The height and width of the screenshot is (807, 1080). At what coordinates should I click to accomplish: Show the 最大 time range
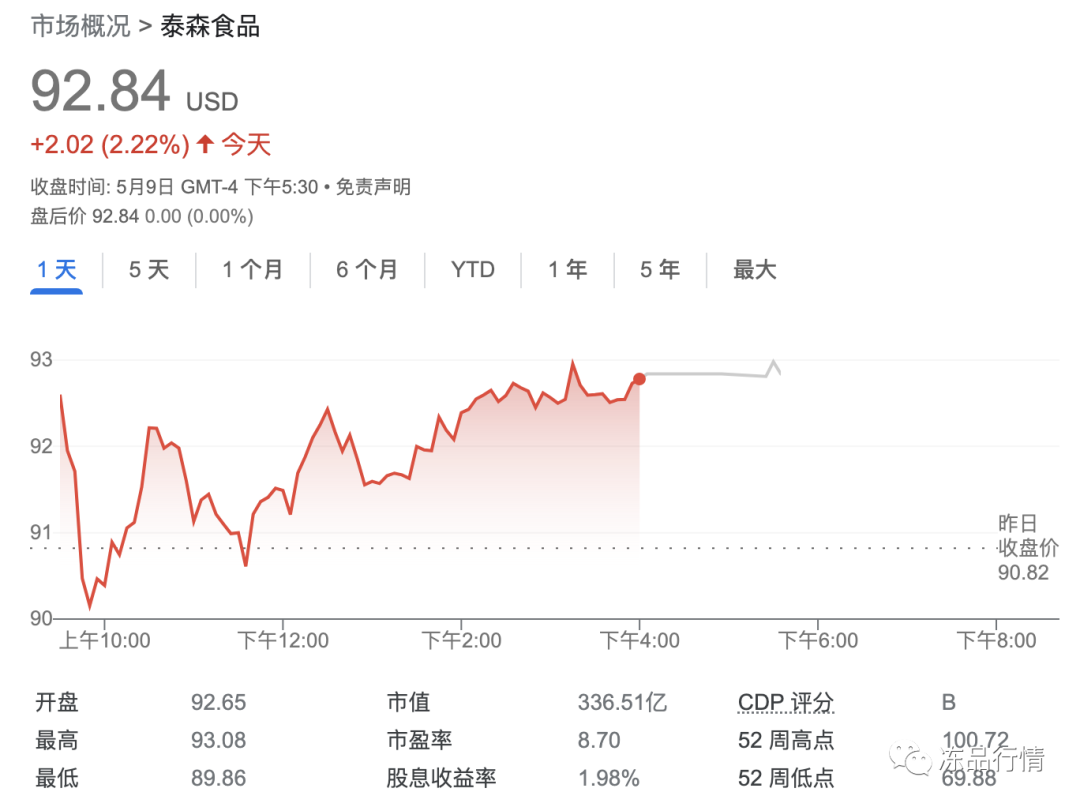point(754,270)
